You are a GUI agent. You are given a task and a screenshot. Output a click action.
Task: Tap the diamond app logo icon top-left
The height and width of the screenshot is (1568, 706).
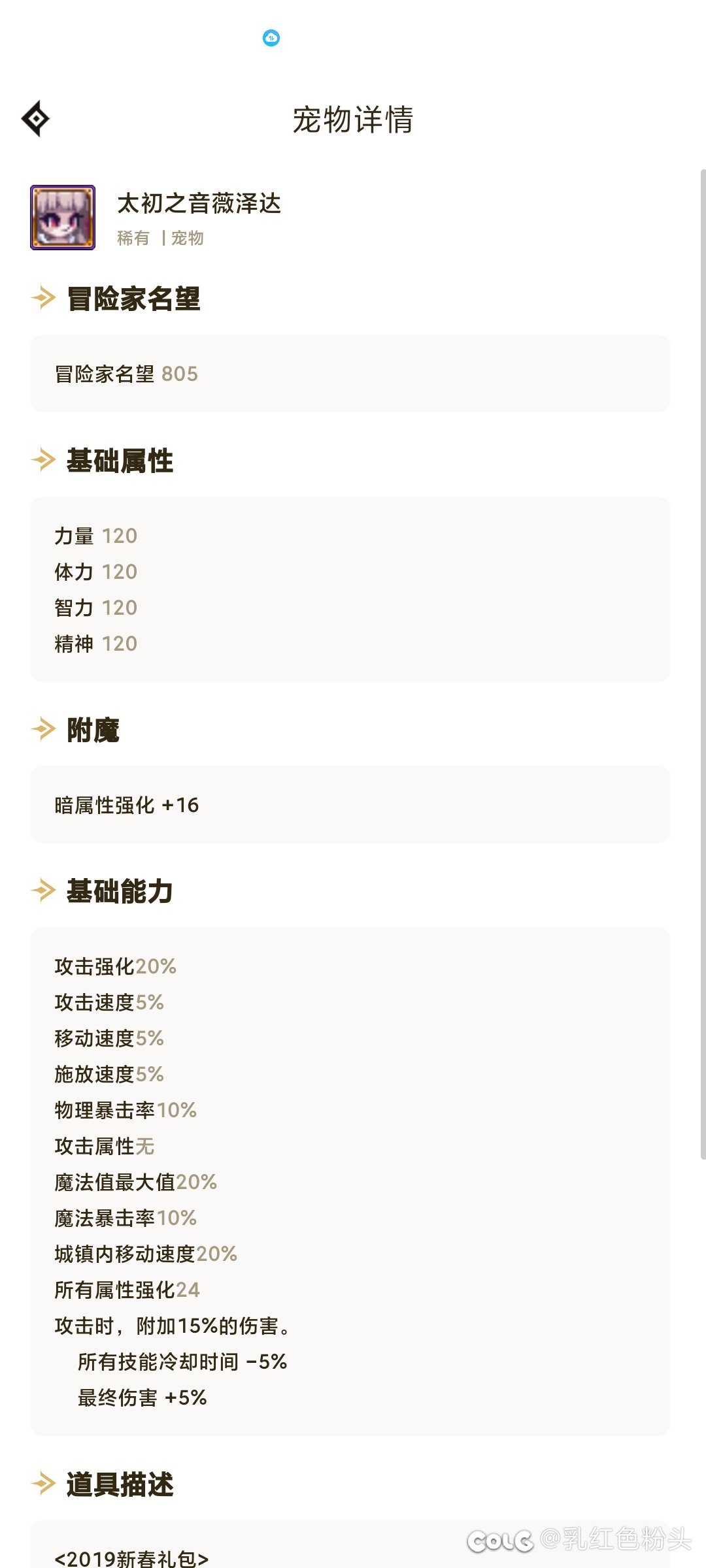(x=37, y=120)
